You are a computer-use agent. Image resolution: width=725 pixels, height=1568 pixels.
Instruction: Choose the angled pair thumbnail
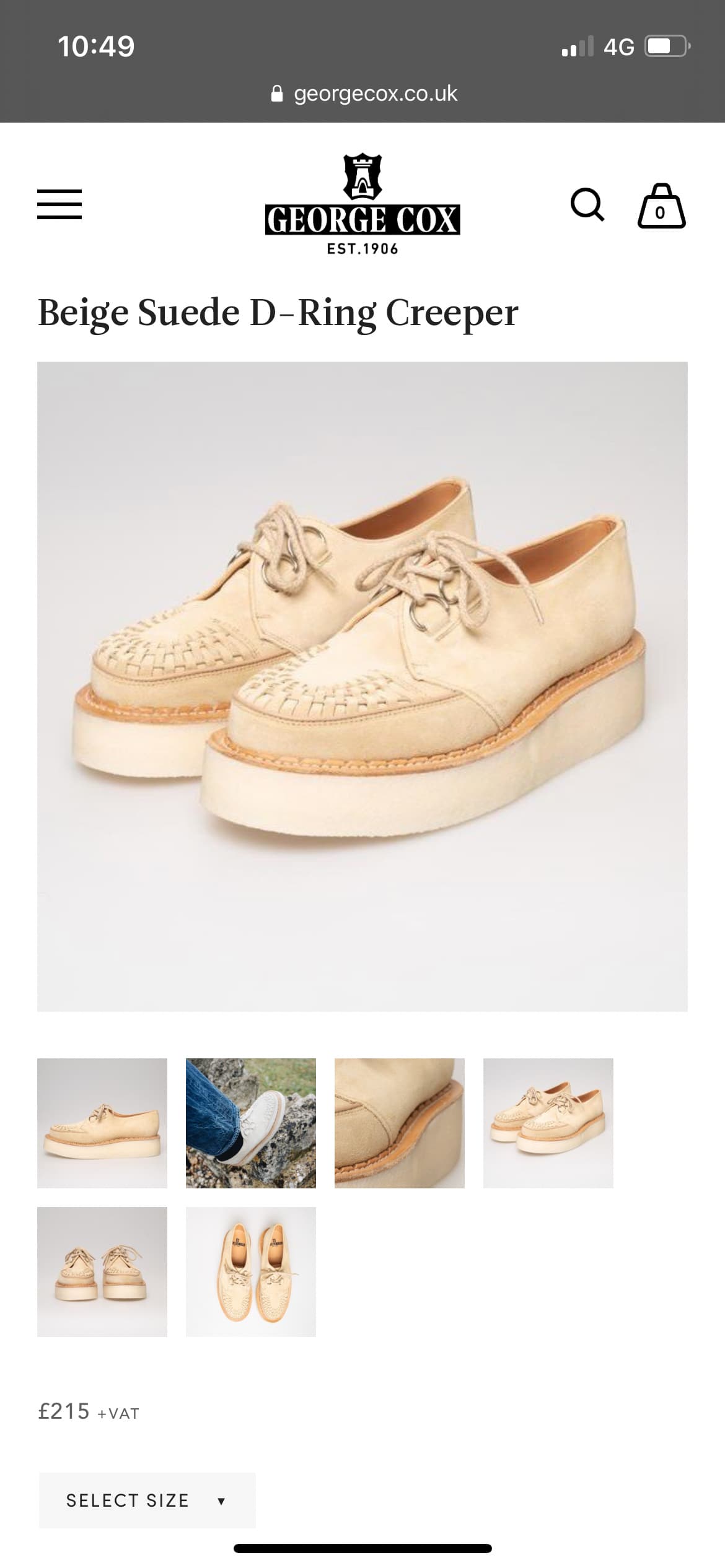(x=548, y=1123)
